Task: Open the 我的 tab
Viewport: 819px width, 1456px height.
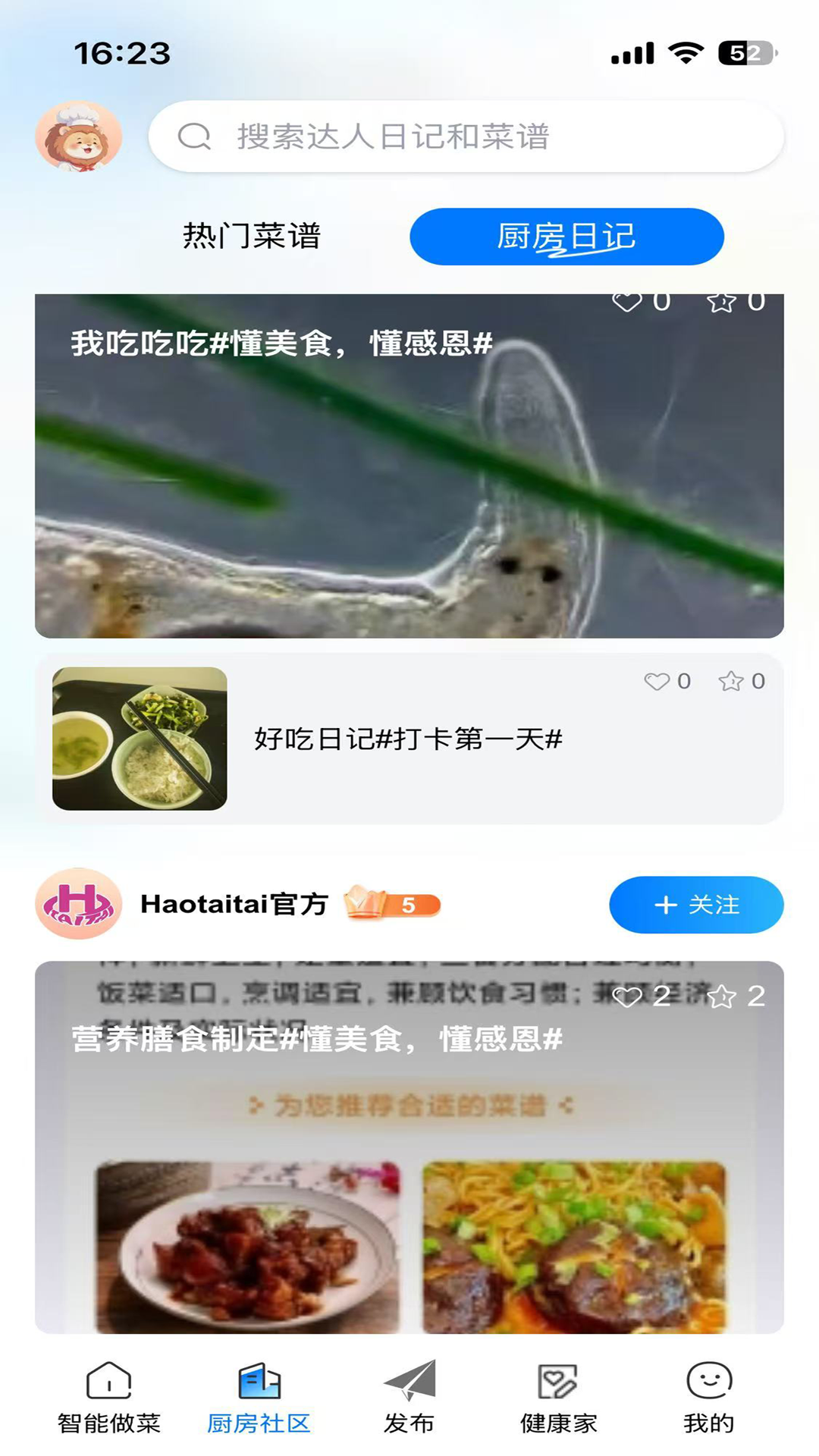Action: pyautogui.click(x=708, y=1397)
